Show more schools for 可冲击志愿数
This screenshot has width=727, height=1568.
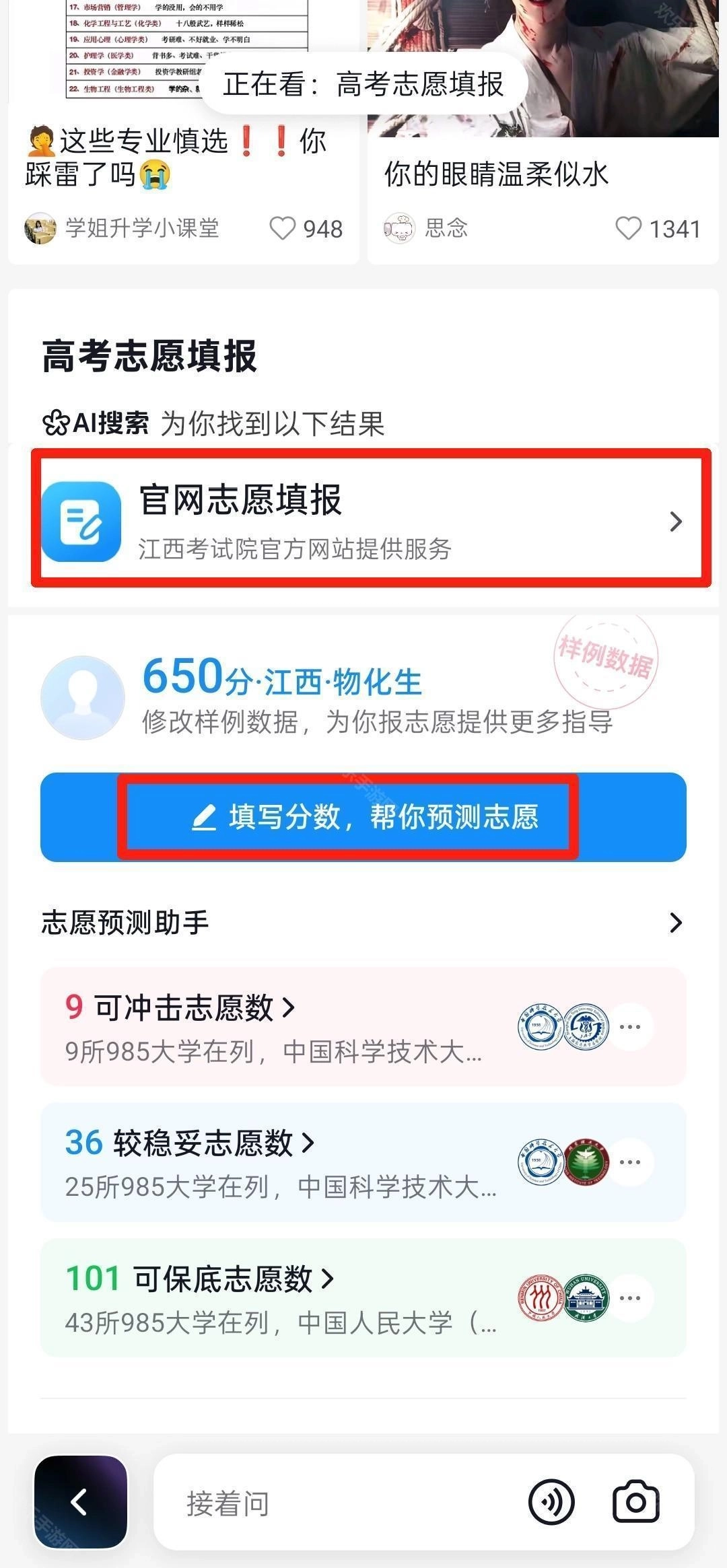(x=629, y=1027)
